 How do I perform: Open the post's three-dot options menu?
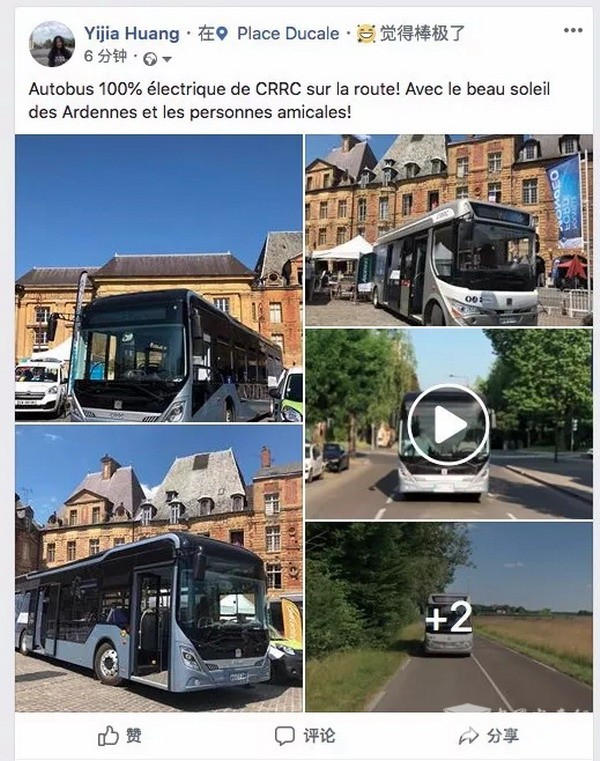572,31
